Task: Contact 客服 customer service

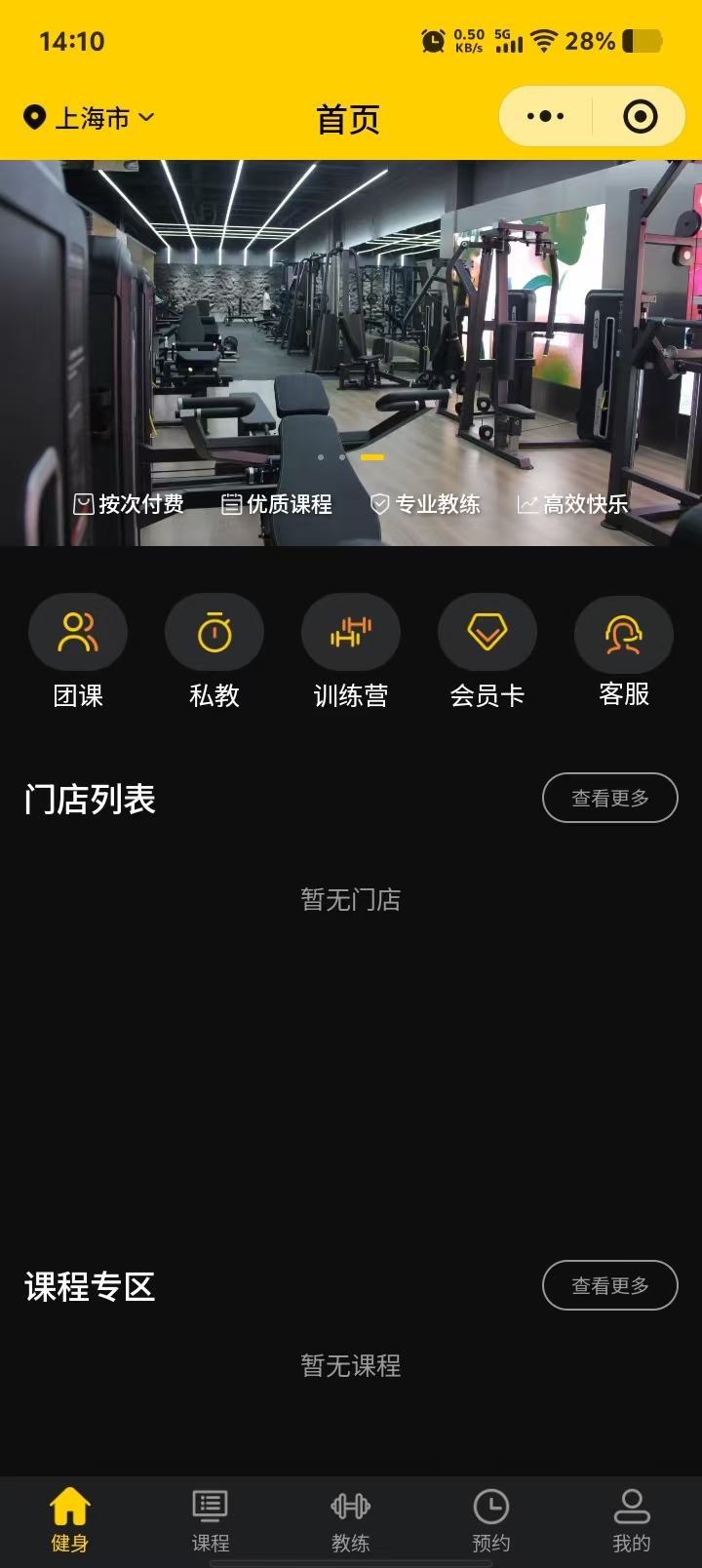Action: pos(624,650)
